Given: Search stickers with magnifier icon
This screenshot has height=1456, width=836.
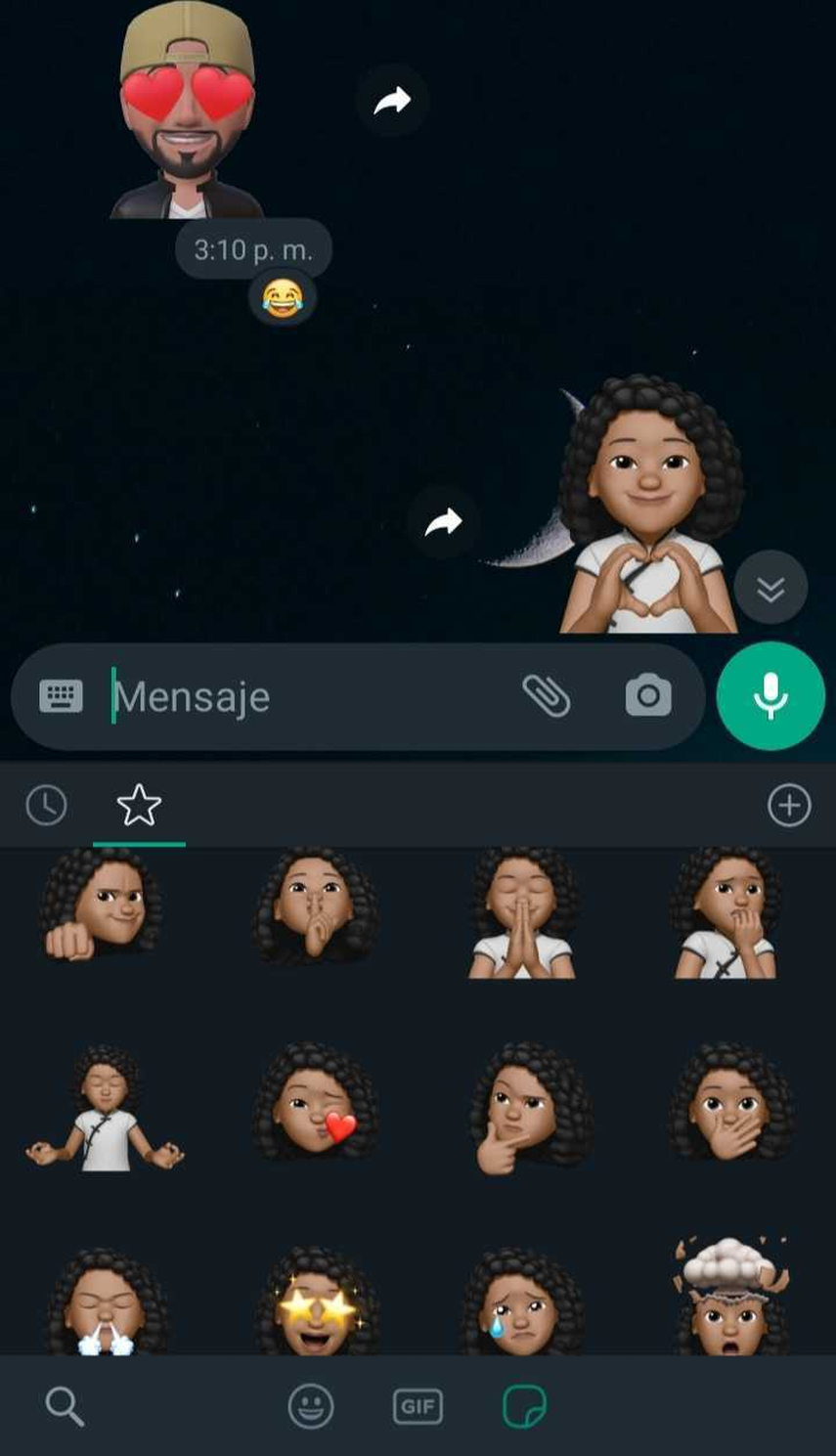Looking at the screenshot, I should [x=65, y=1406].
